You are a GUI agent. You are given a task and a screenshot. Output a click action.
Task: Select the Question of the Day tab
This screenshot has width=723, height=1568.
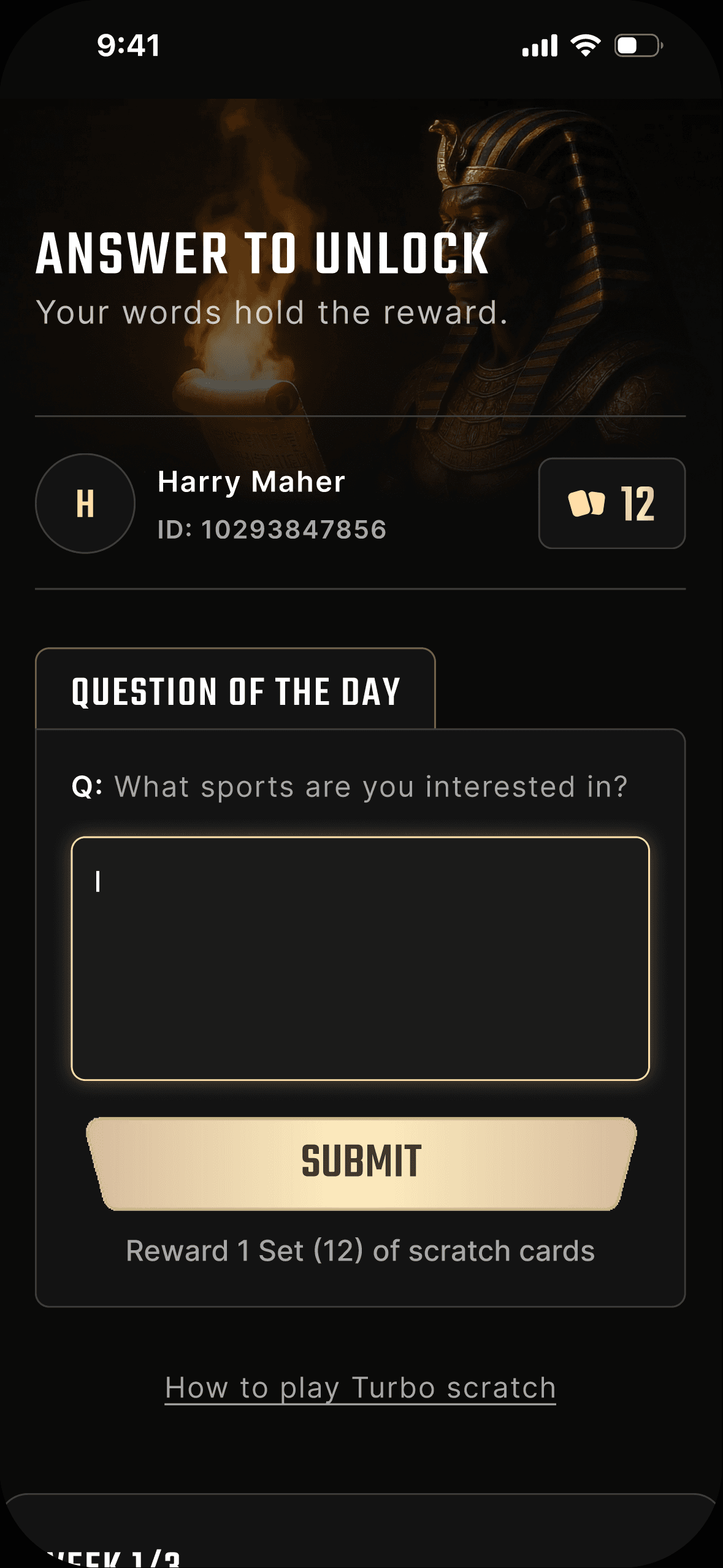pyautogui.click(x=235, y=690)
